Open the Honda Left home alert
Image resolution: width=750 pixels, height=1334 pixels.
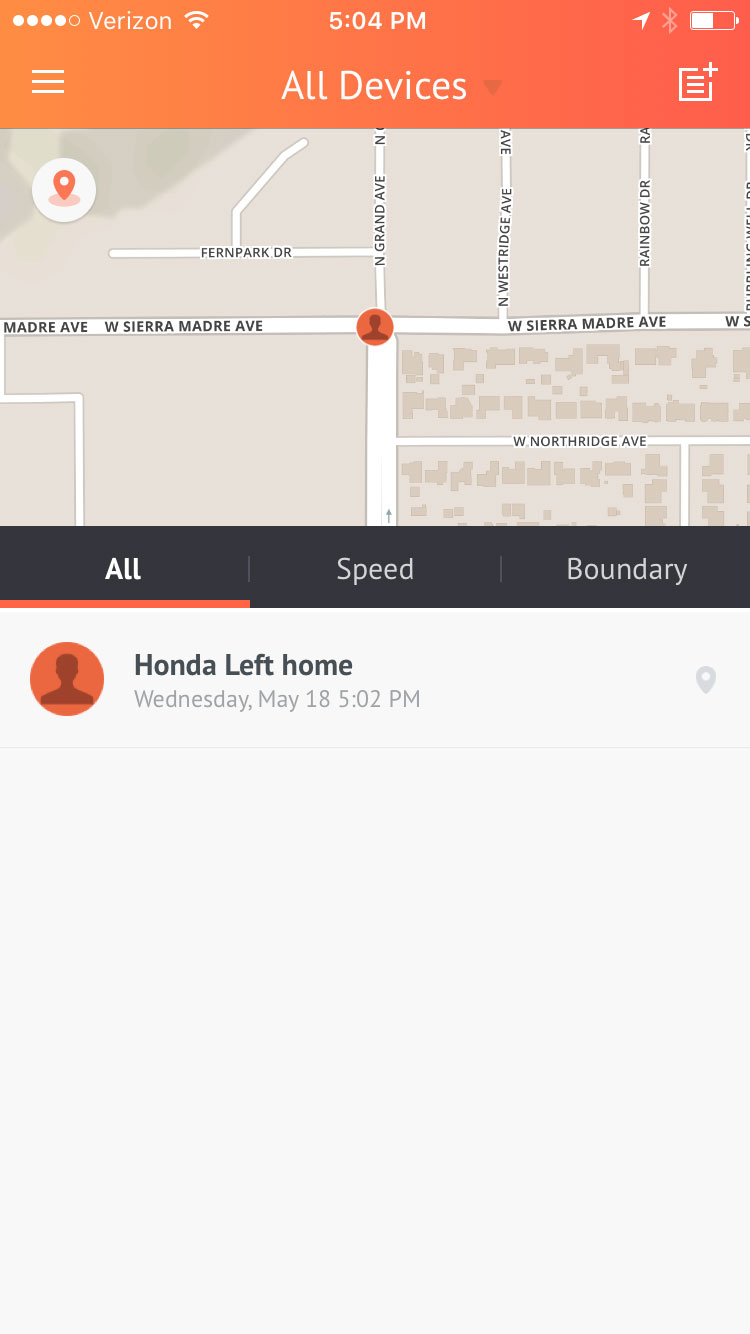[375, 679]
